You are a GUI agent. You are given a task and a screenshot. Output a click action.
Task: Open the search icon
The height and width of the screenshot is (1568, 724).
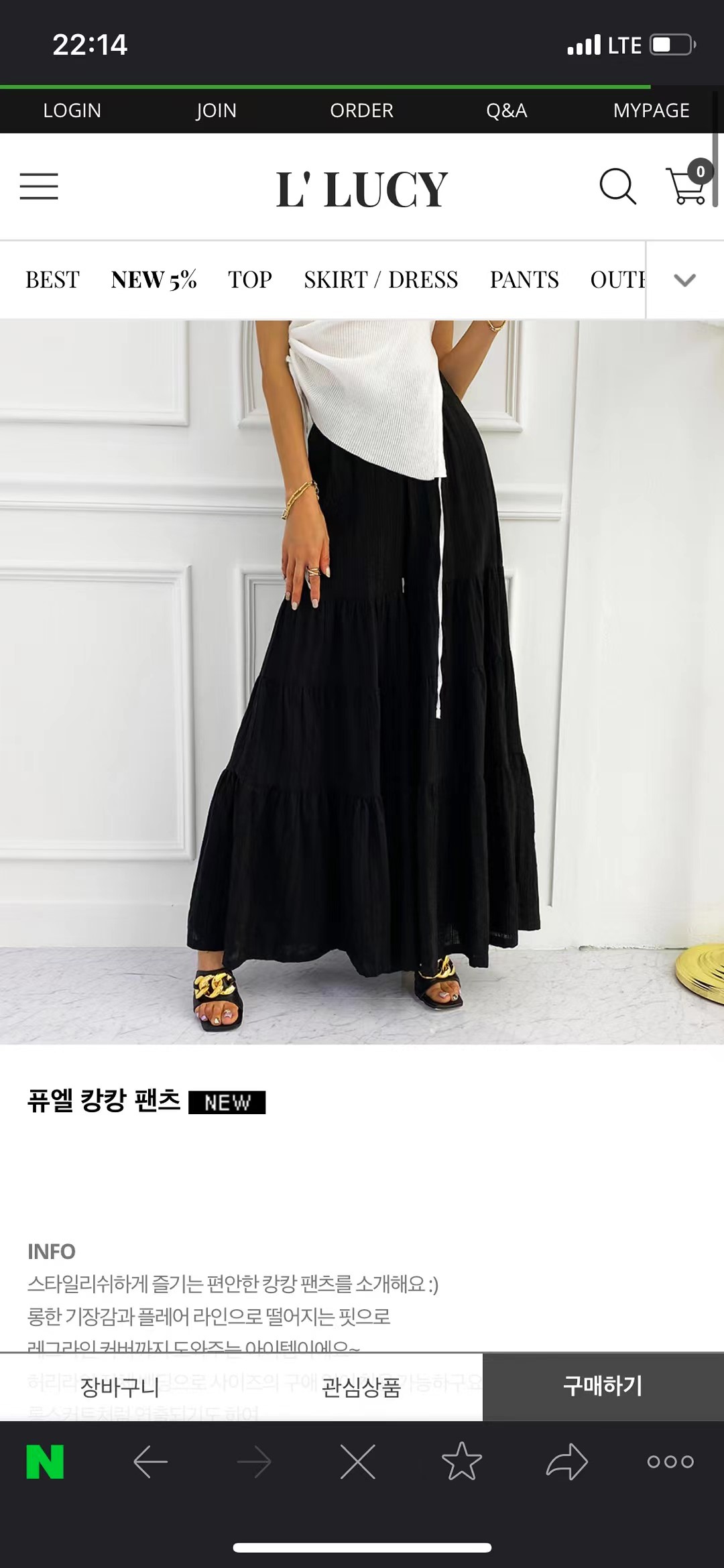pos(617,186)
